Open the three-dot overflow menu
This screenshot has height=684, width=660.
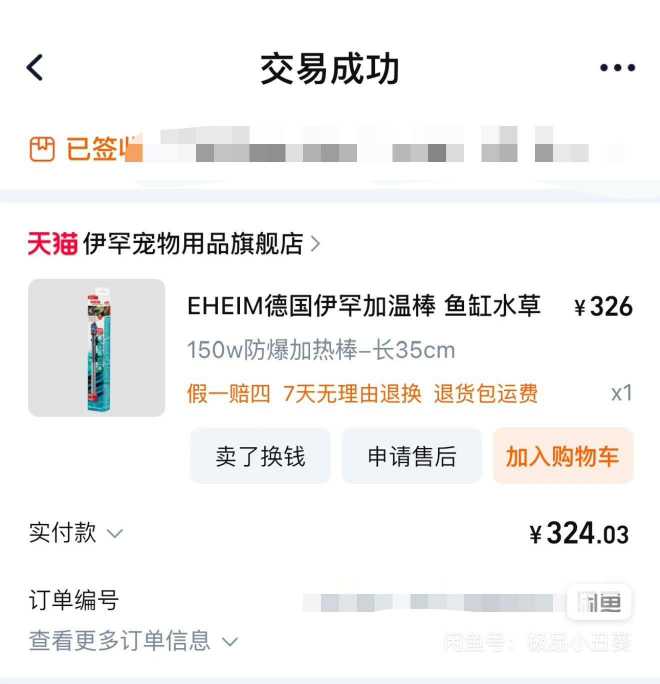tap(617, 68)
